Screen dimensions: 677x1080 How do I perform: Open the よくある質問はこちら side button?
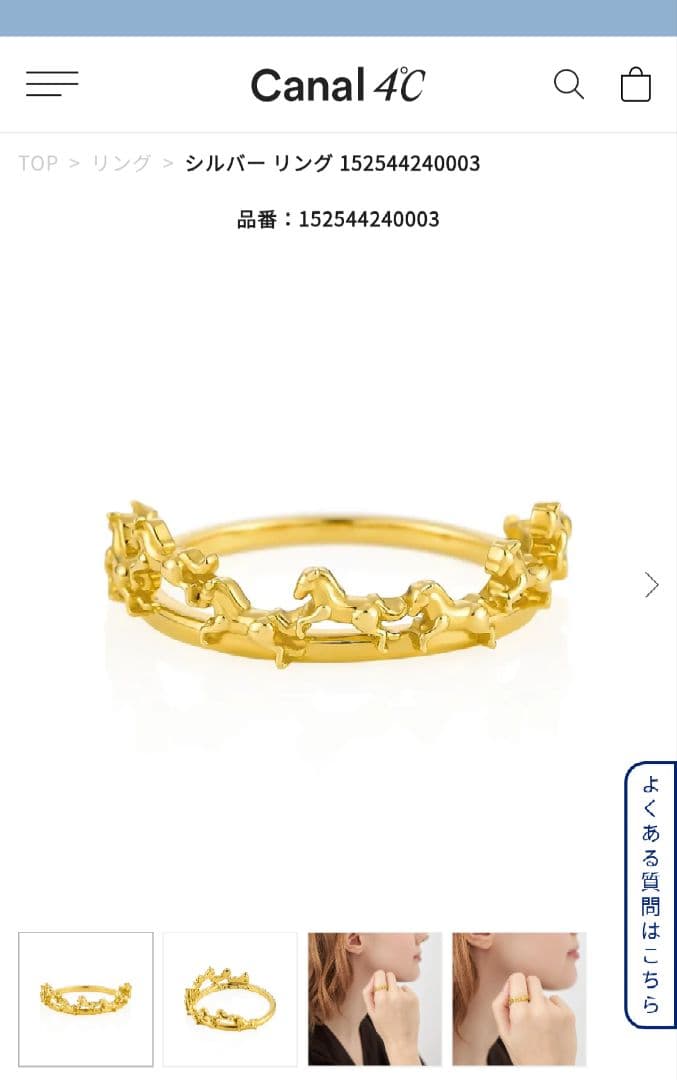[x=651, y=895]
